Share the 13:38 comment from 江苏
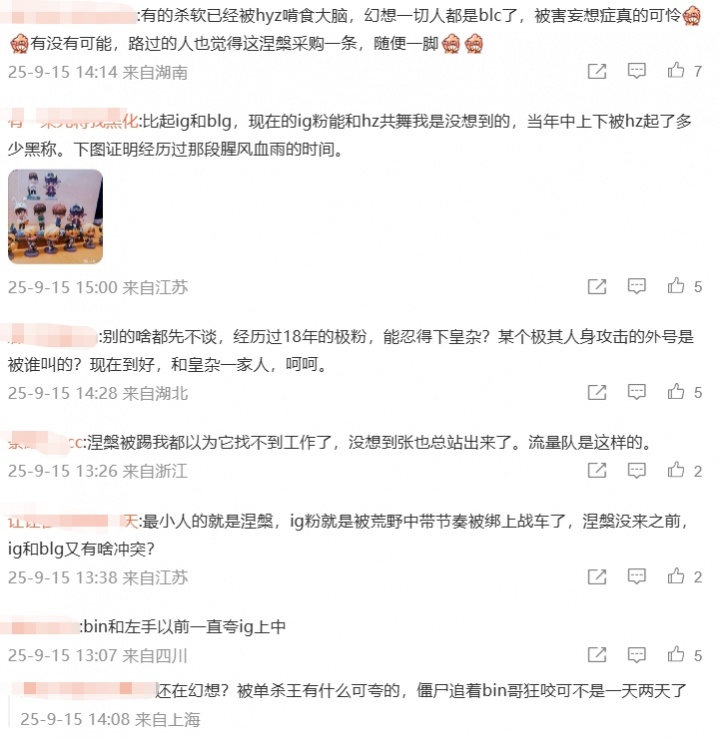Image resolution: width=720 pixels, height=740 pixels. [x=597, y=577]
